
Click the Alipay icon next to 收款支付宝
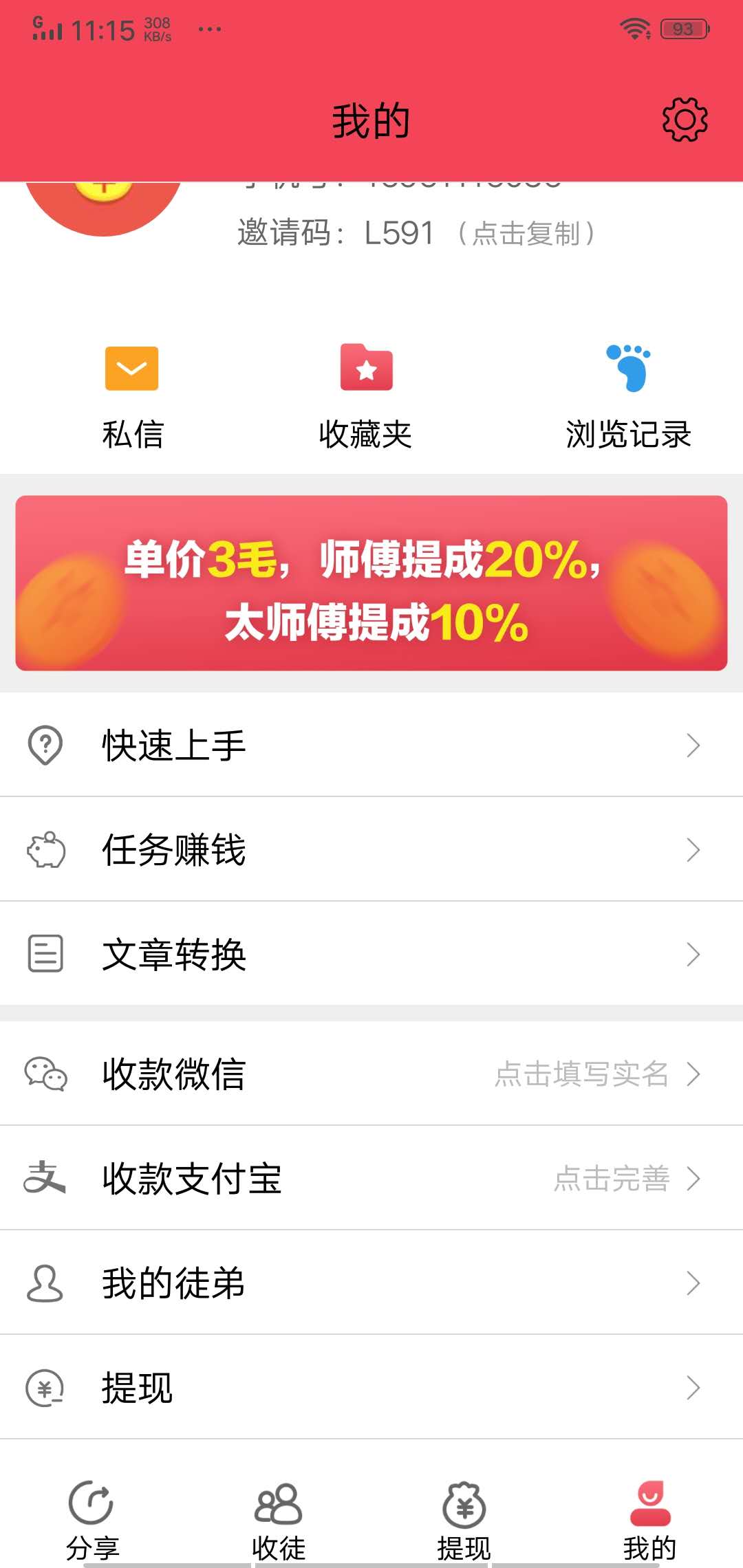[x=44, y=1178]
